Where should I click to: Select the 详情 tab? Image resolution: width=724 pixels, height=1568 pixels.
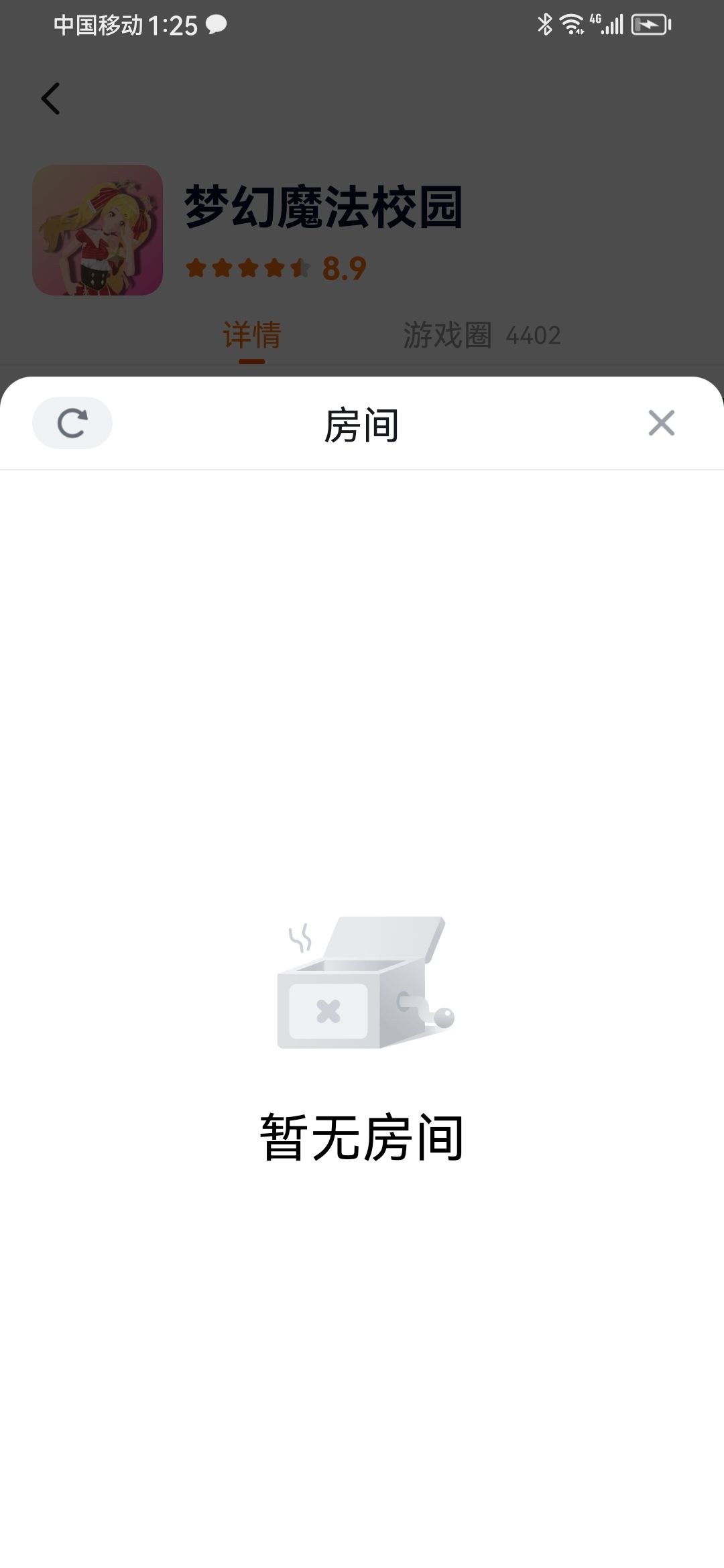tap(252, 335)
